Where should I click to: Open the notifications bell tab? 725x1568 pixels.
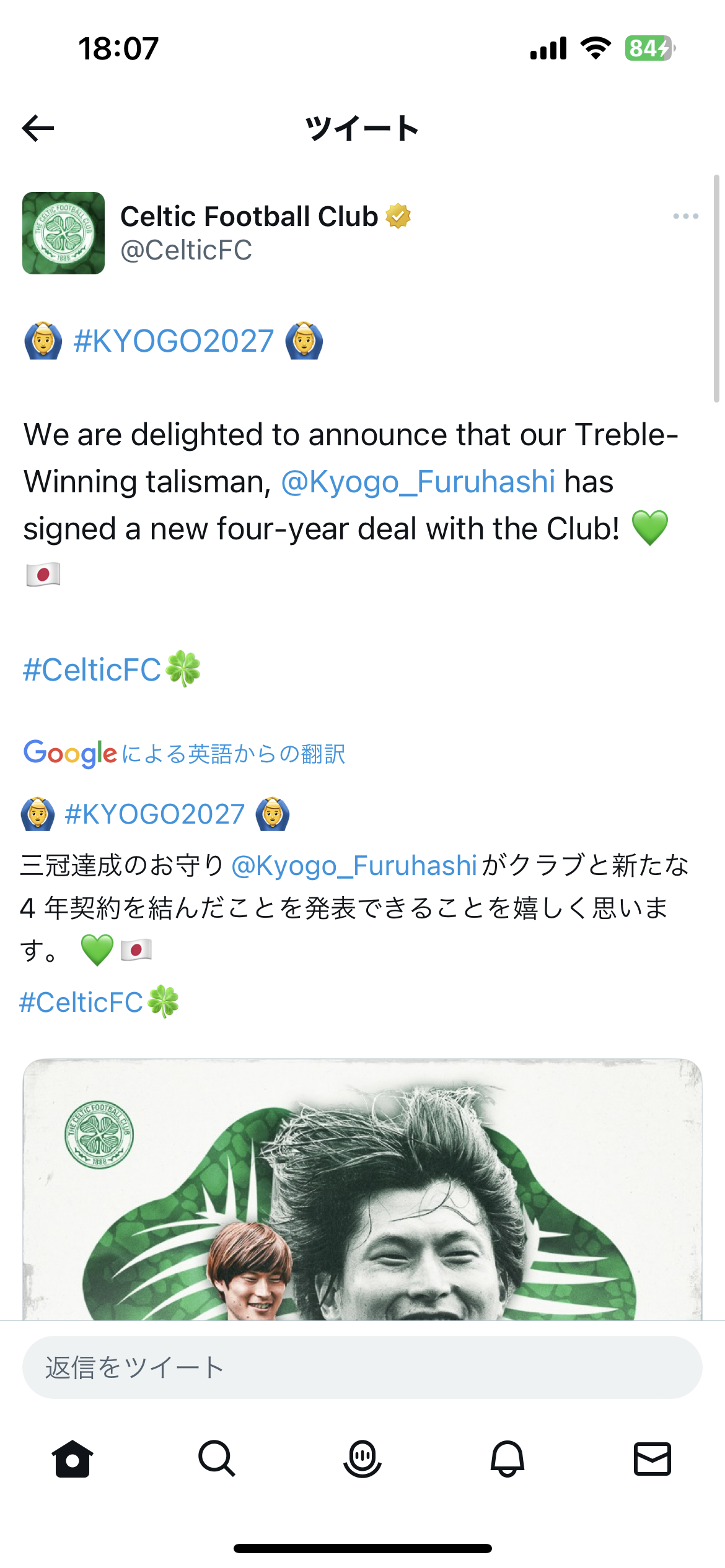(507, 1458)
